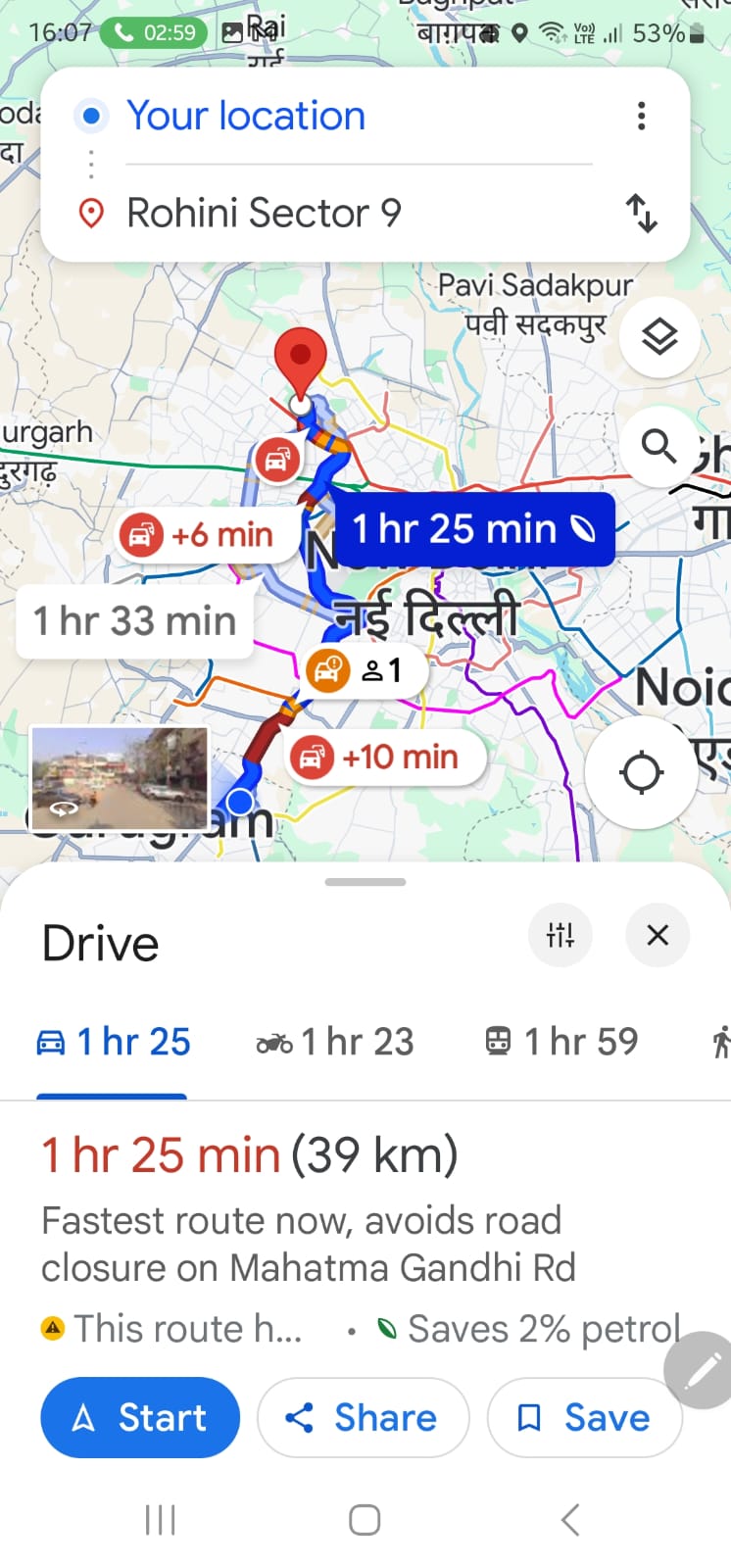Open route options filter
This screenshot has height=1568, width=731.
click(560, 935)
